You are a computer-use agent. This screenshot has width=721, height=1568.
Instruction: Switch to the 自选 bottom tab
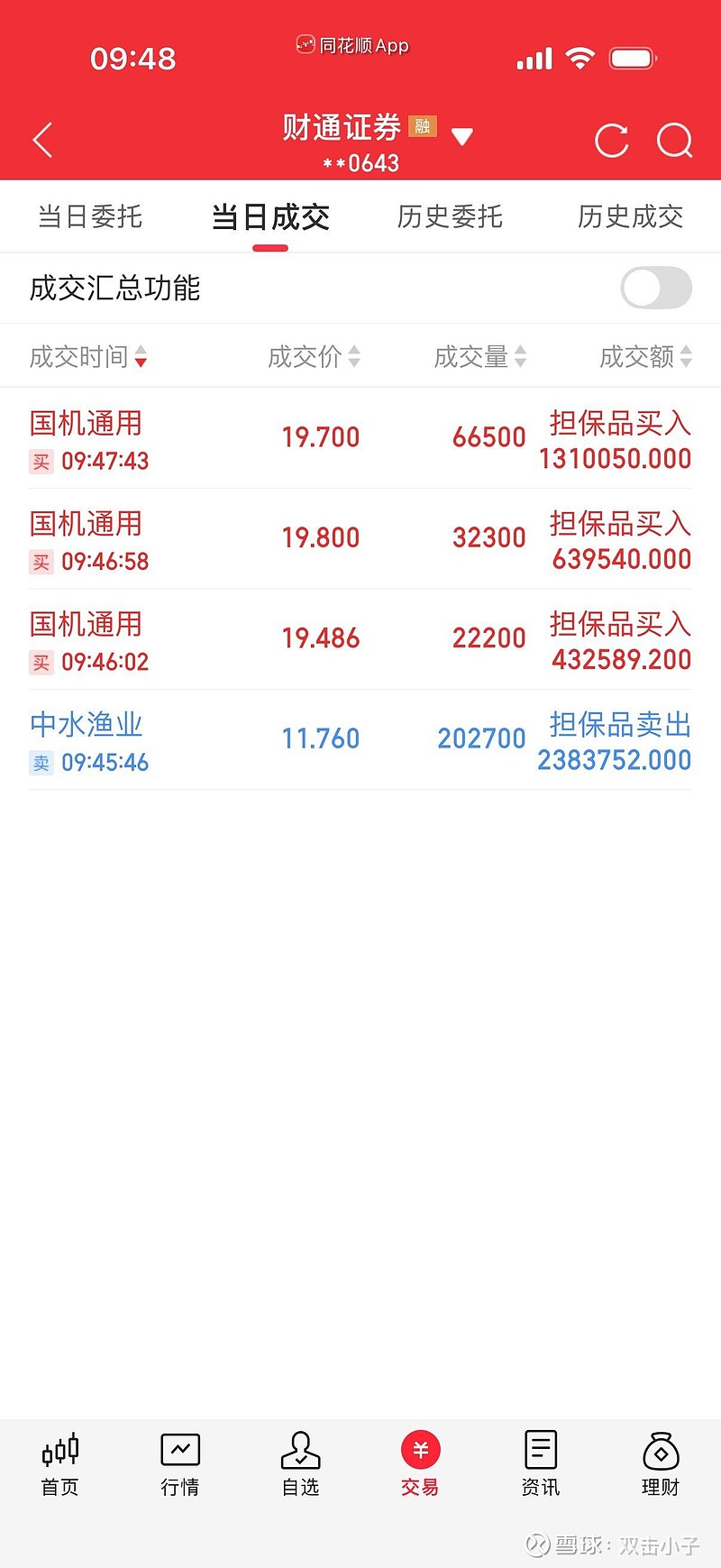300,1465
